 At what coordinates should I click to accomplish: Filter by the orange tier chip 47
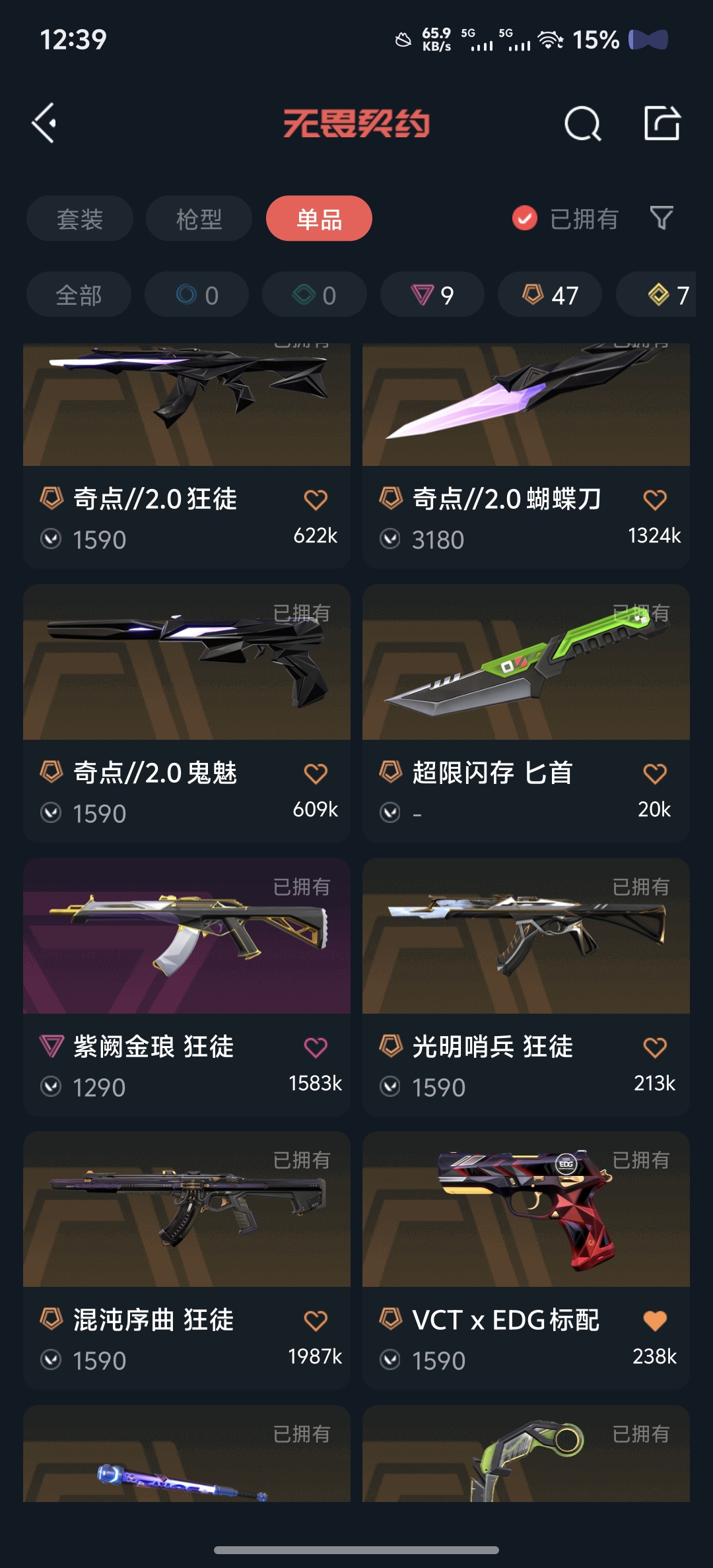click(x=550, y=294)
